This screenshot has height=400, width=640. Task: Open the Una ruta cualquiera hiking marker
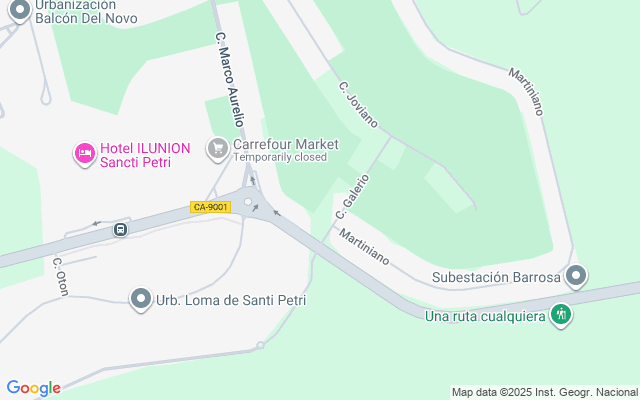coord(561,315)
